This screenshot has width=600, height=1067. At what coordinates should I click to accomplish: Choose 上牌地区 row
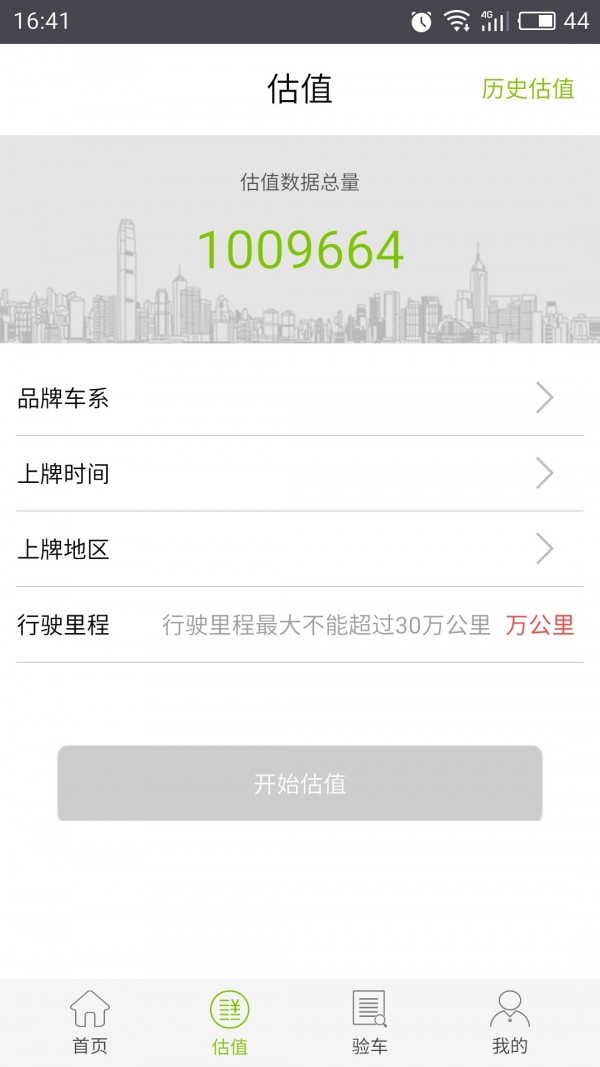tap(300, 549)
